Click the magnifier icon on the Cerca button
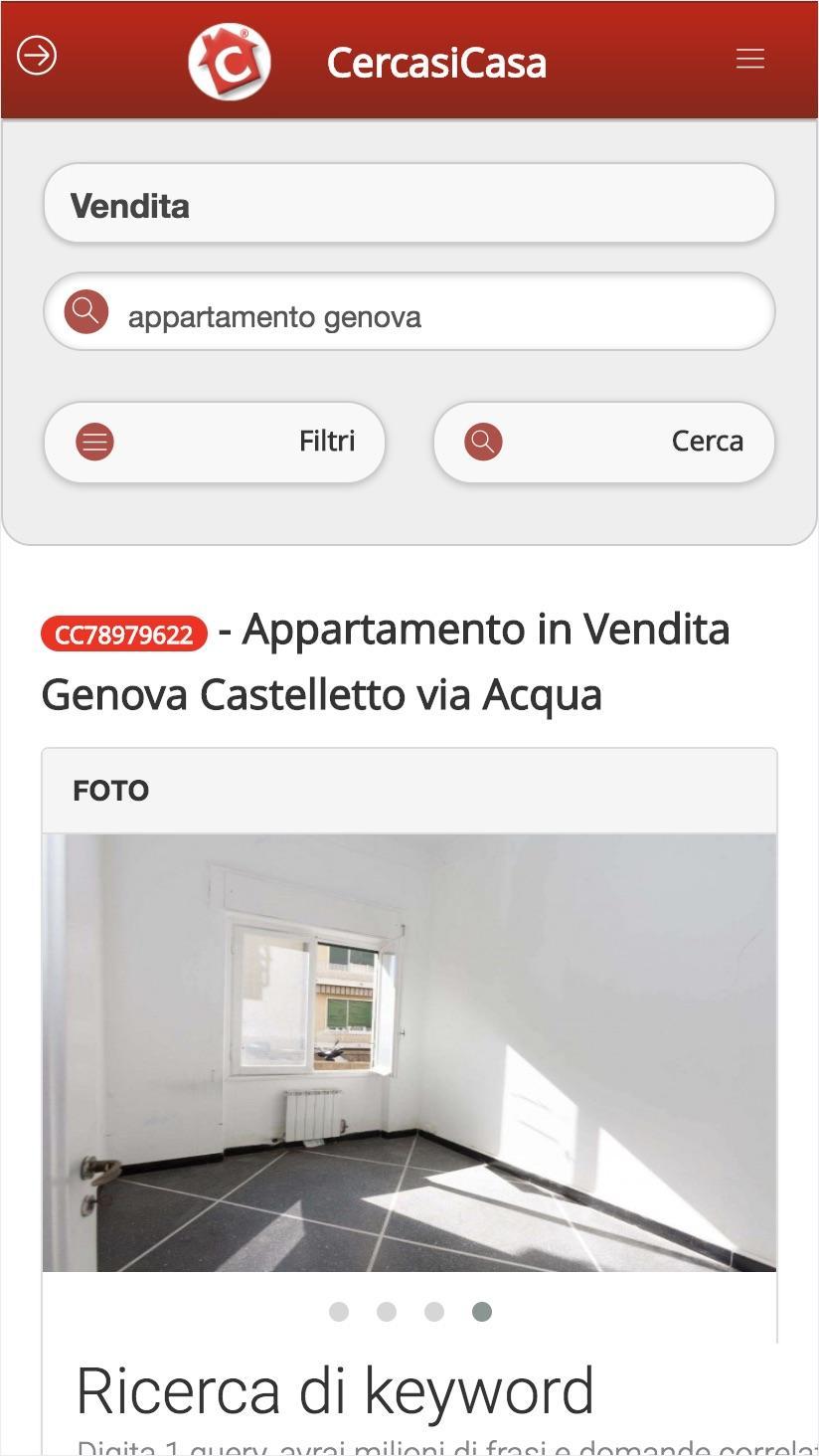 pyautogui.click(x=483, y=442)
